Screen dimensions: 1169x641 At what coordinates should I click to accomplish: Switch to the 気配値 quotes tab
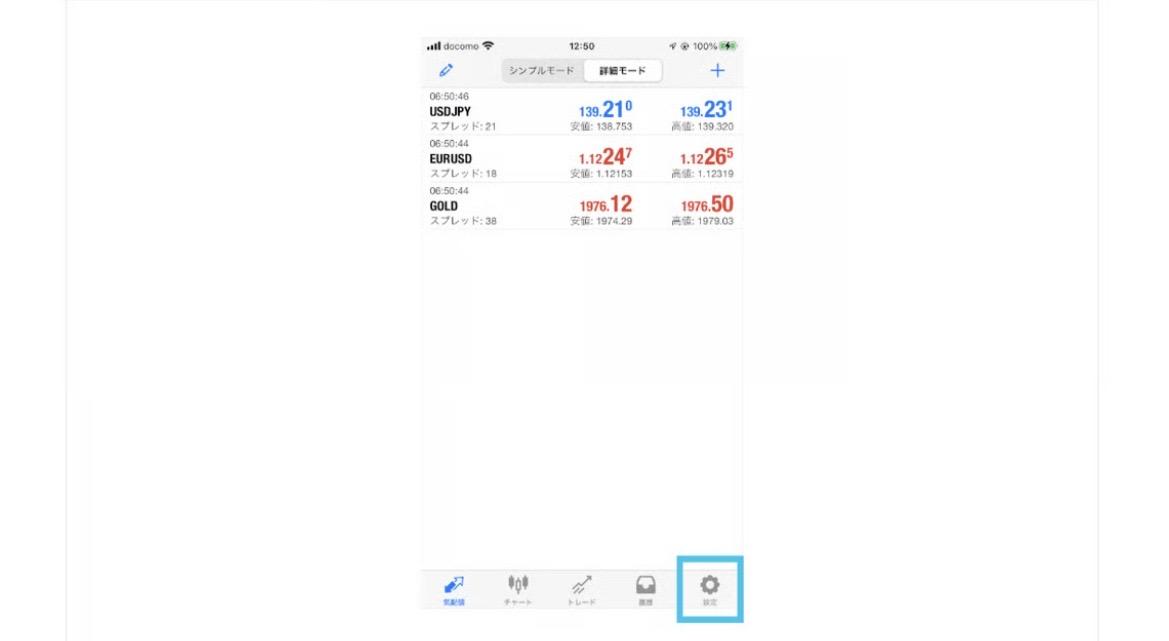(x=454, y=590)
